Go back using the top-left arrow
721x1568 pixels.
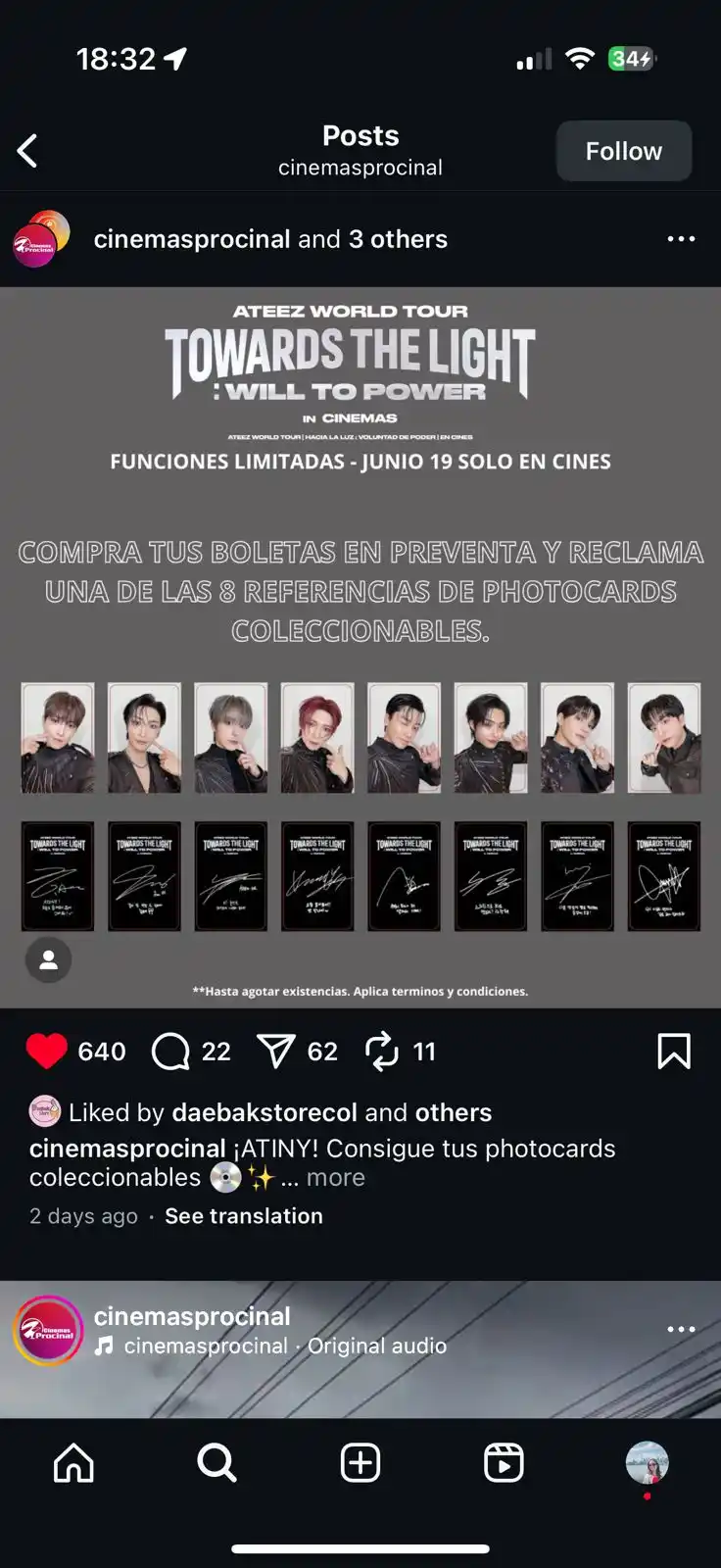coord(27,151)
